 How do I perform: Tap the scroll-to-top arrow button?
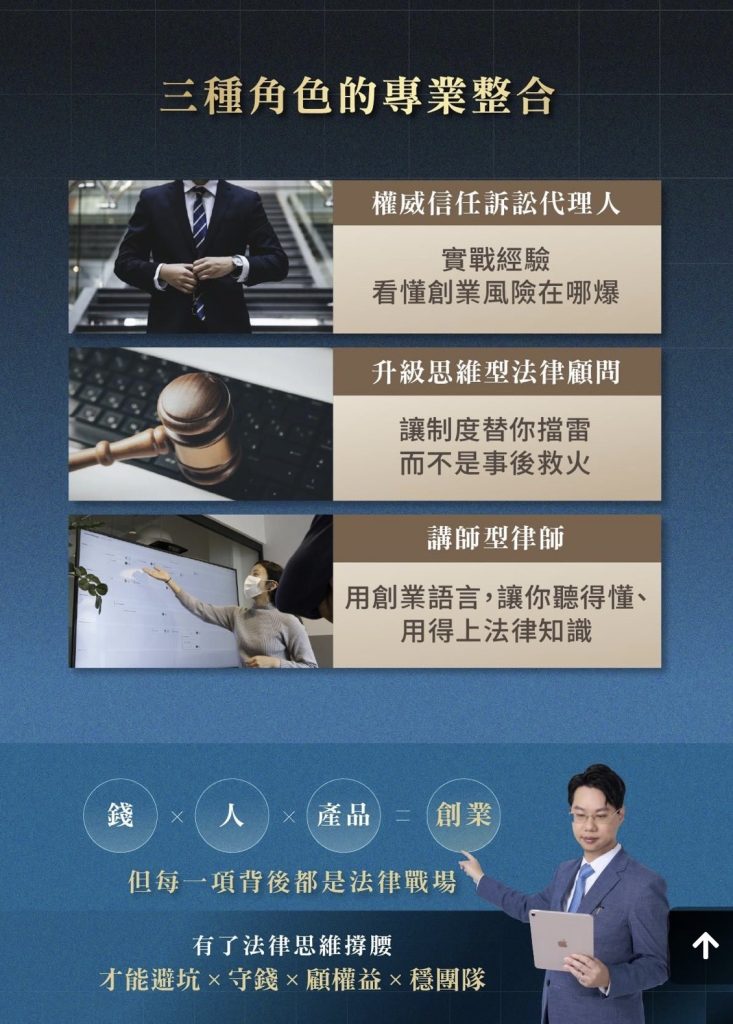(705, 945)
